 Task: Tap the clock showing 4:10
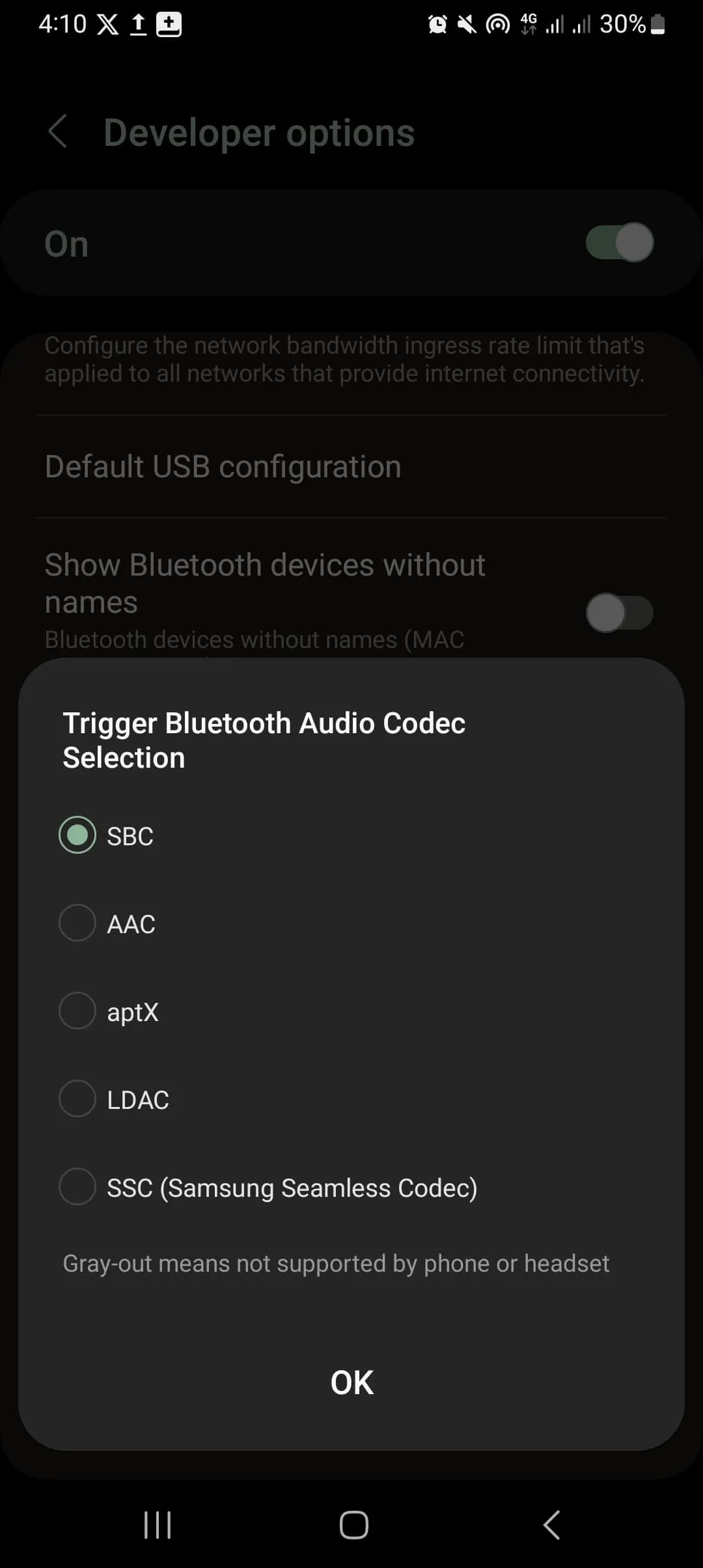click(x=62, y=24)
